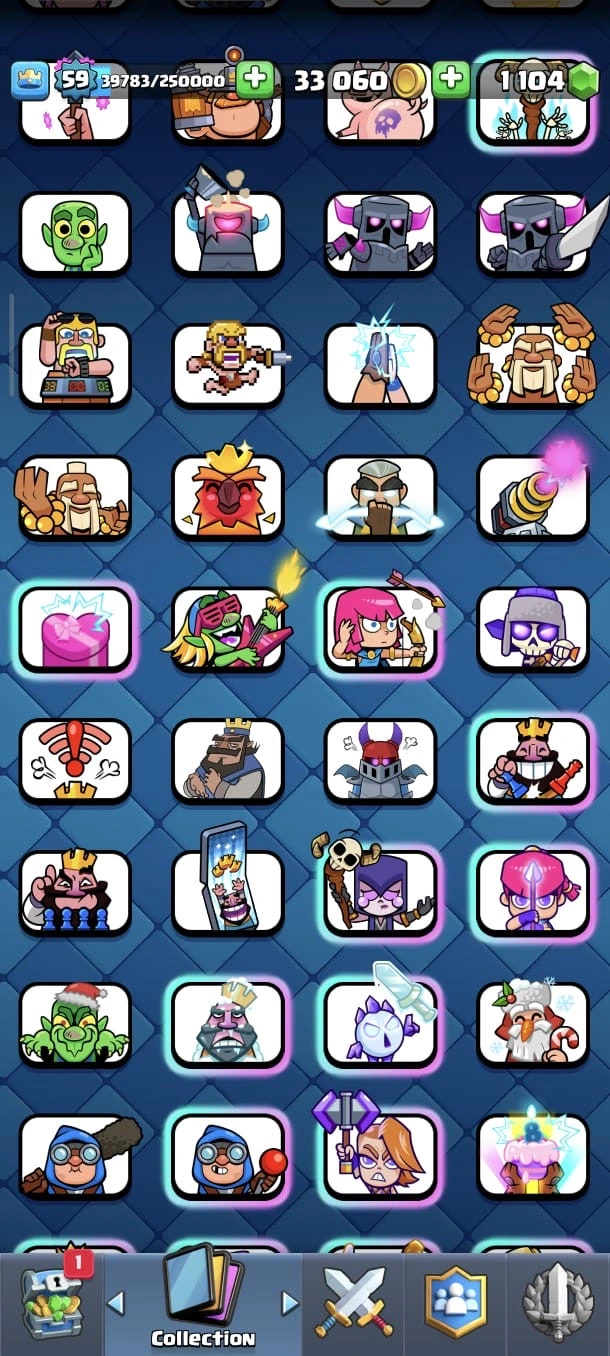
Task: Tap the green plus next to gold
Action: [x=452, y=78]
